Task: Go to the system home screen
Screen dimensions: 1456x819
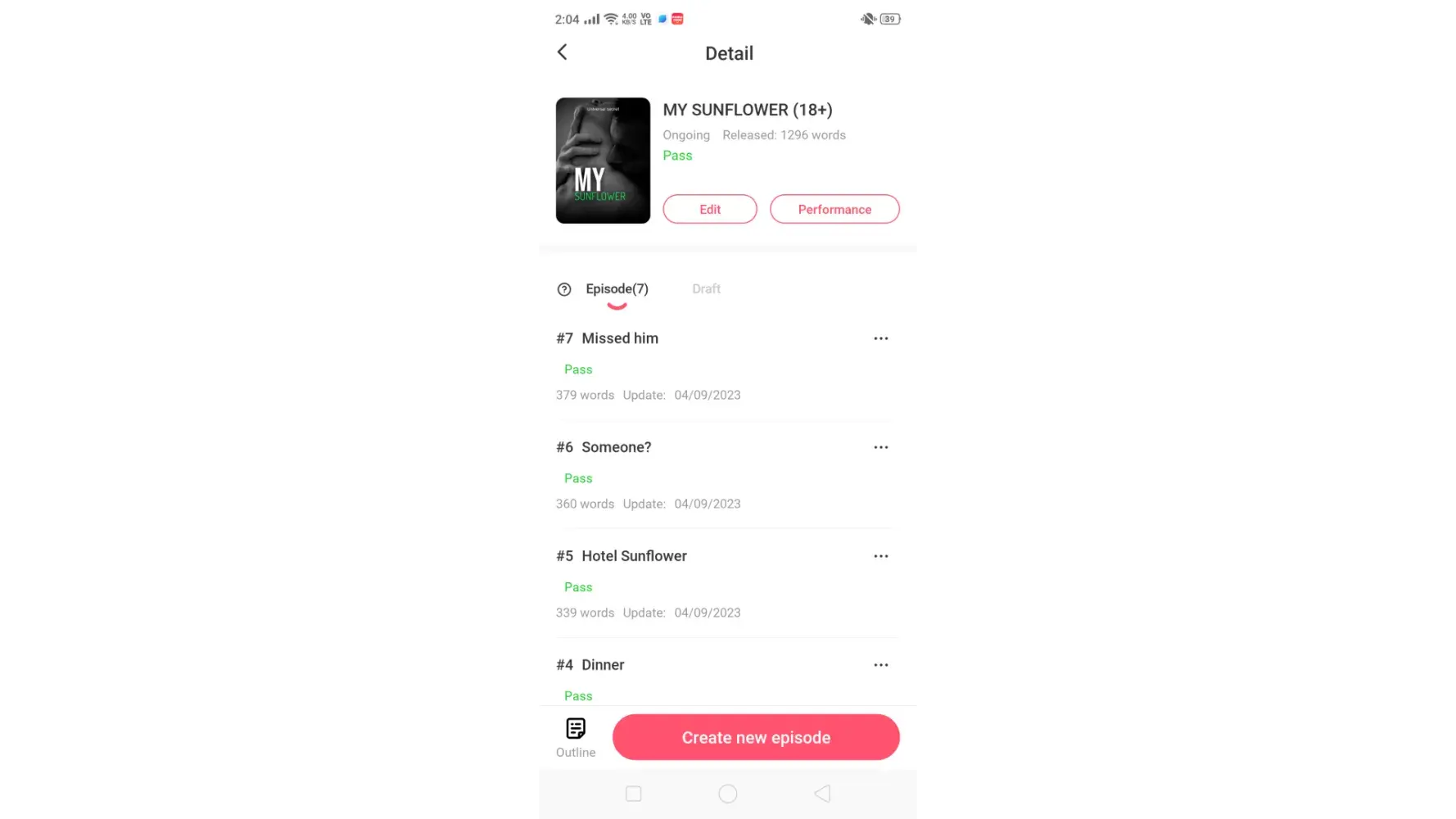Action: tap(727, 794)
